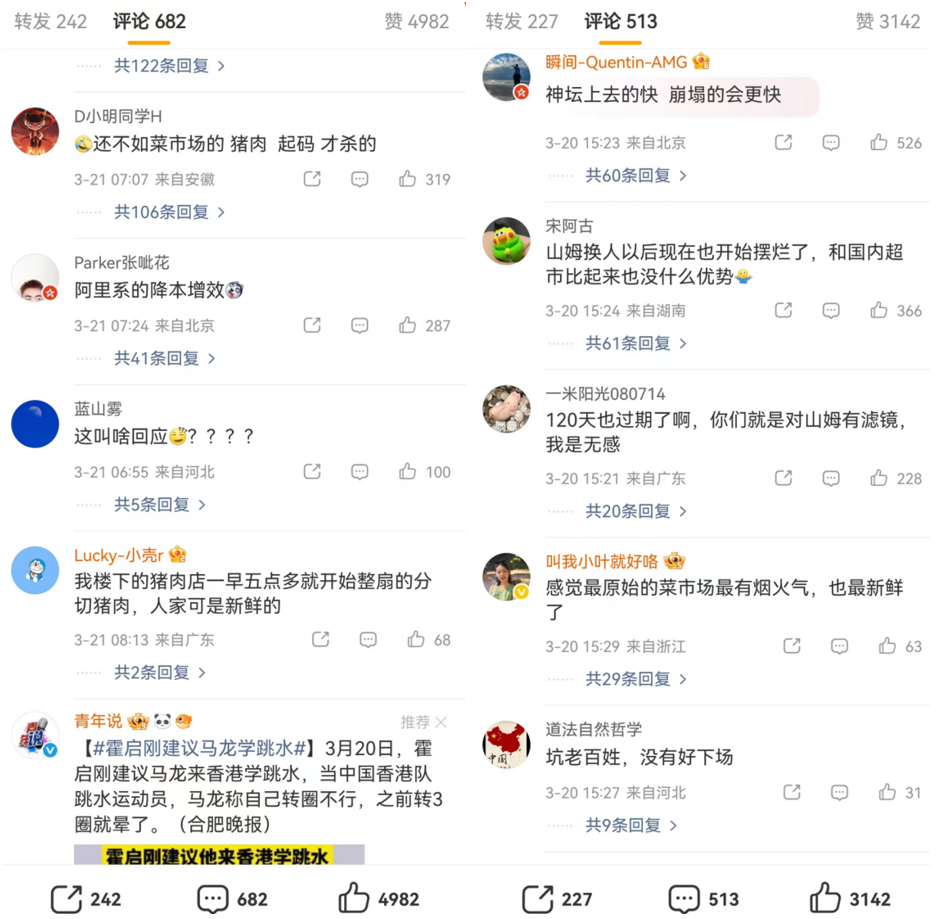Share 道法自然哲学's comment
The image size is (936, 919).
coord(792,792)
